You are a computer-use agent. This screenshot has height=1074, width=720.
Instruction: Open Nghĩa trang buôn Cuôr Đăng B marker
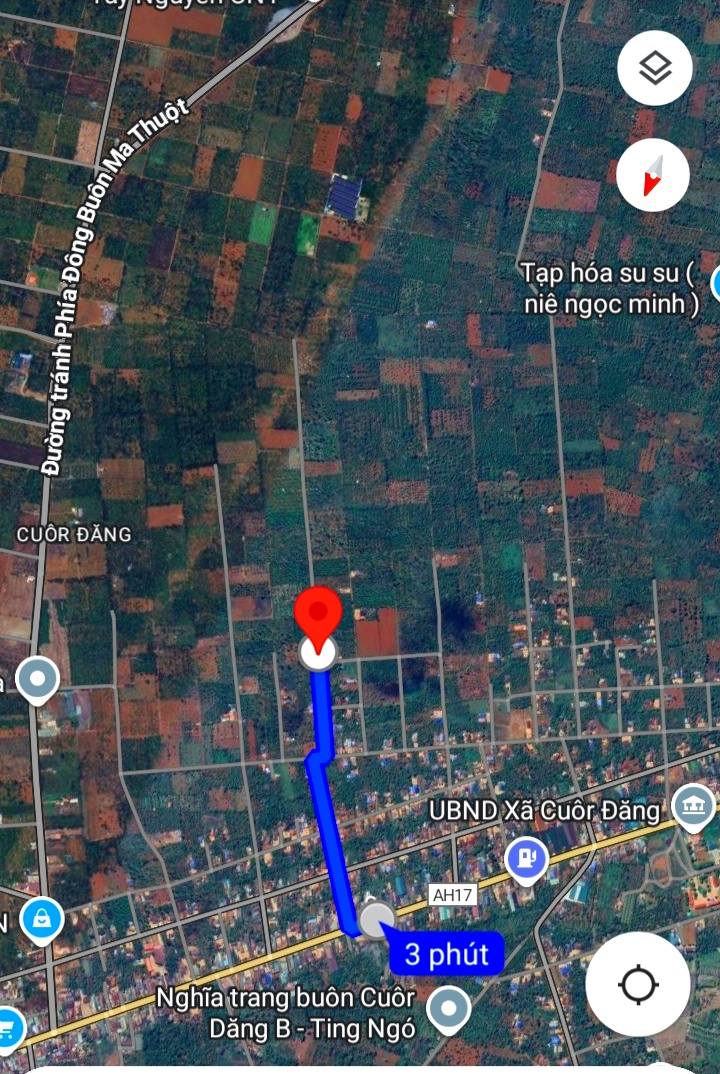(x=449, y=1008)
